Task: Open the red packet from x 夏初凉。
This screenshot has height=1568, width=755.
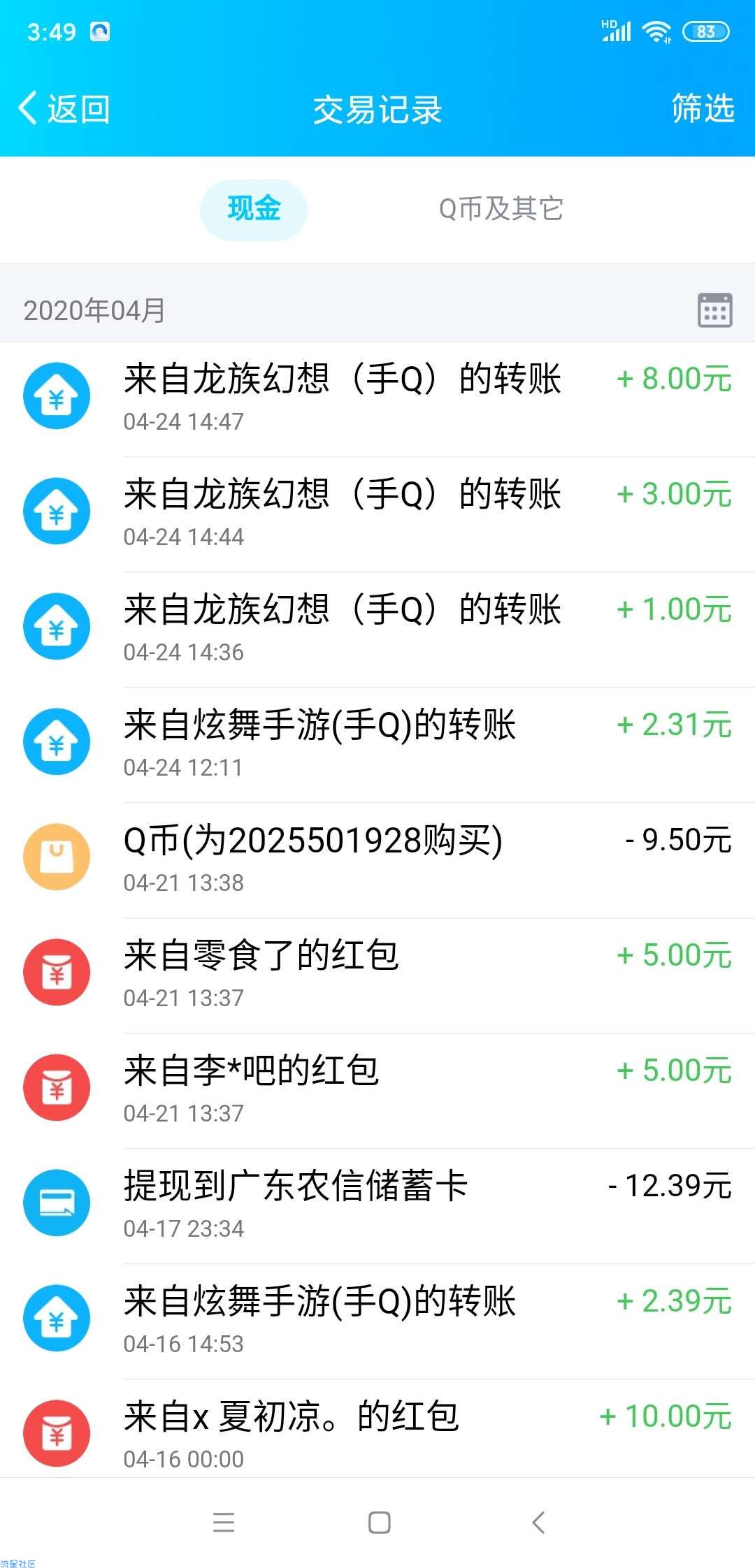Action: tap(377, 1430)
